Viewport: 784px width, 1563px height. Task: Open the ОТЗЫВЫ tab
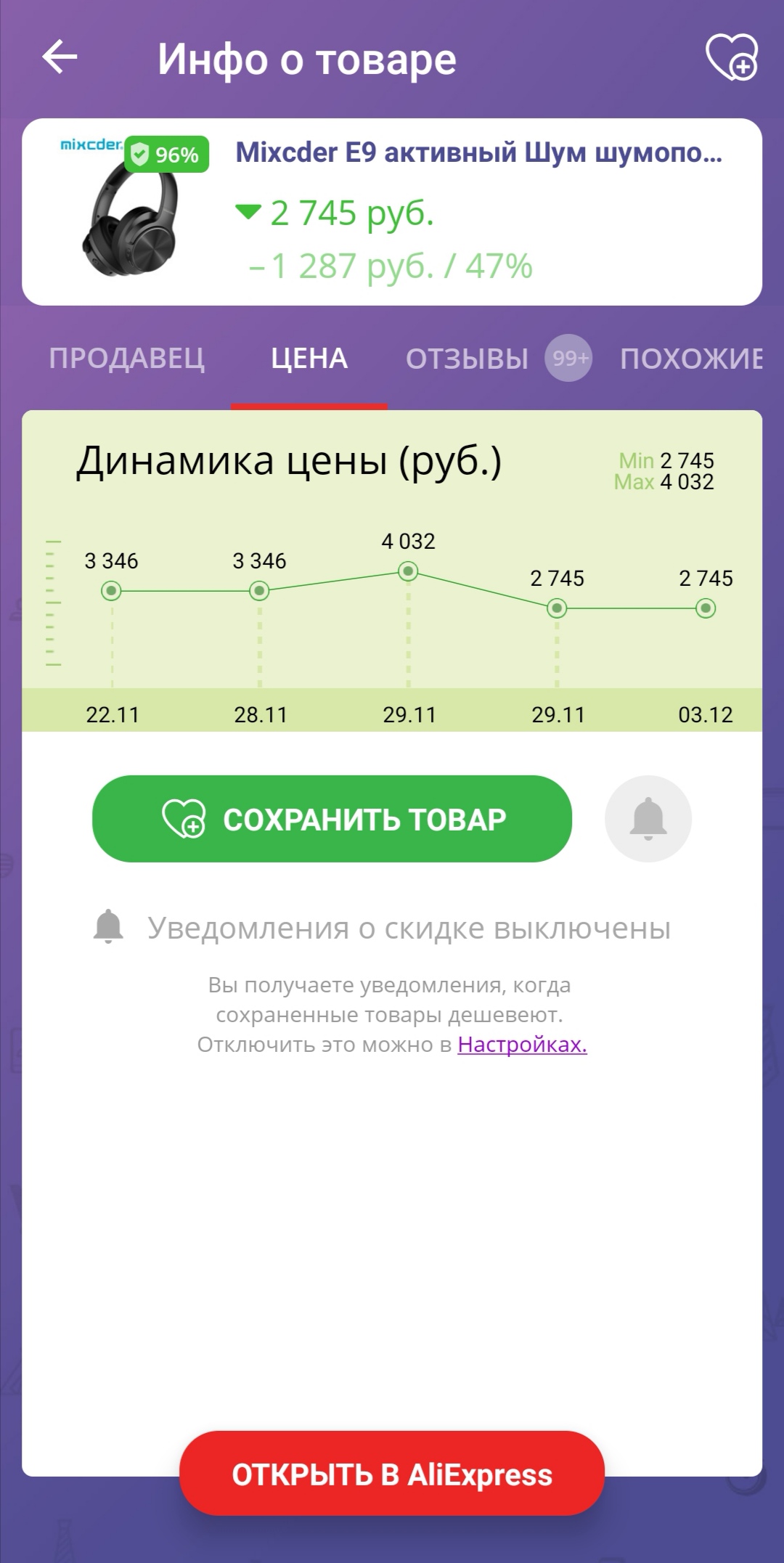(x=467, y=359)
